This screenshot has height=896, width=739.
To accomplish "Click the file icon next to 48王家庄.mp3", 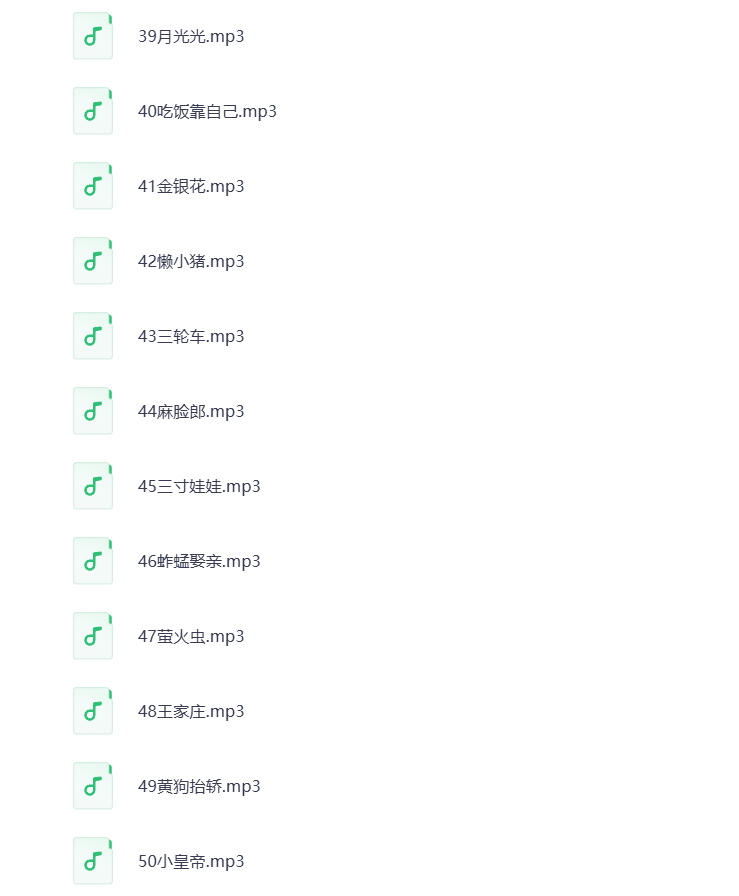I will coord(92,711).
